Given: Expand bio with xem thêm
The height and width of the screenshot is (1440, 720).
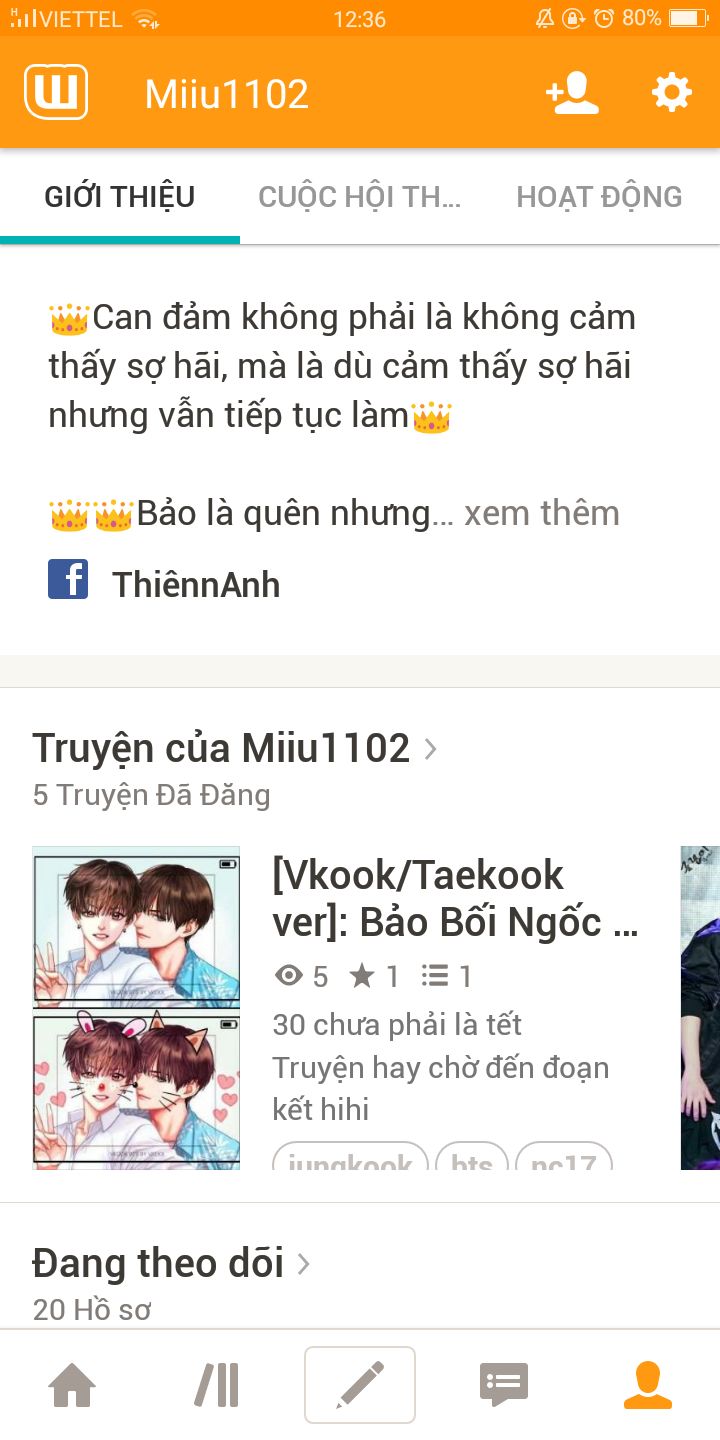Looking at the screenshot, I should click(x=541, y=513).
